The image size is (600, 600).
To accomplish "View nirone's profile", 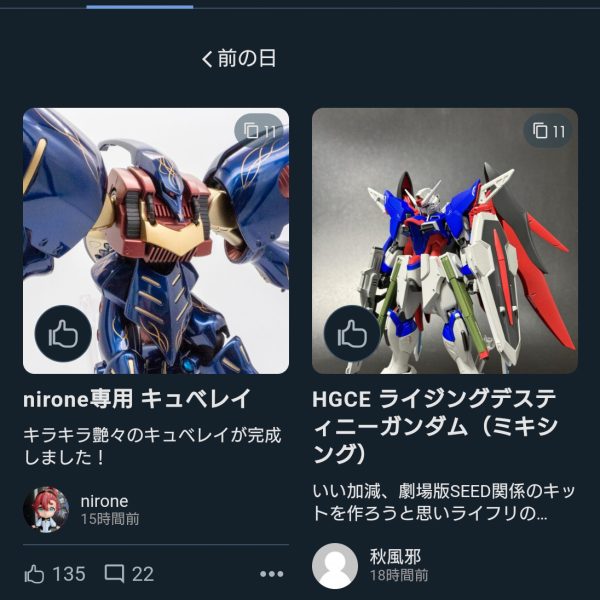I will coord(46,509).
